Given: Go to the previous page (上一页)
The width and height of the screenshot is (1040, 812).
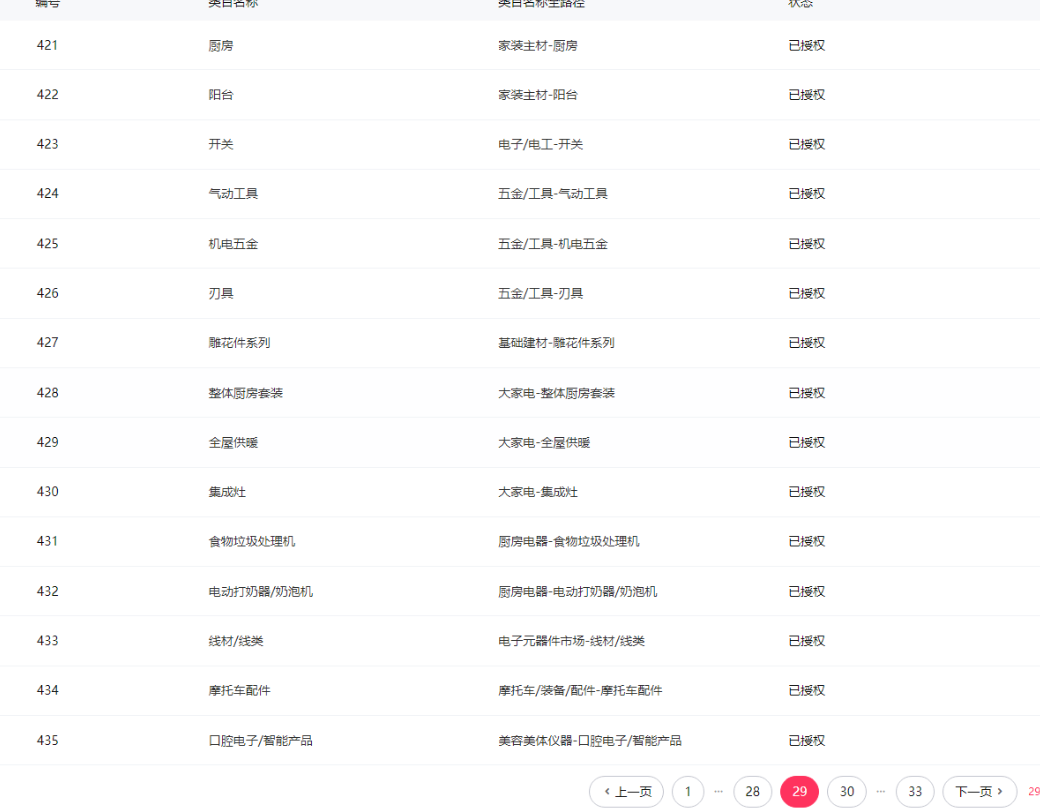Looking at the screenshot, I should (626, 792).
